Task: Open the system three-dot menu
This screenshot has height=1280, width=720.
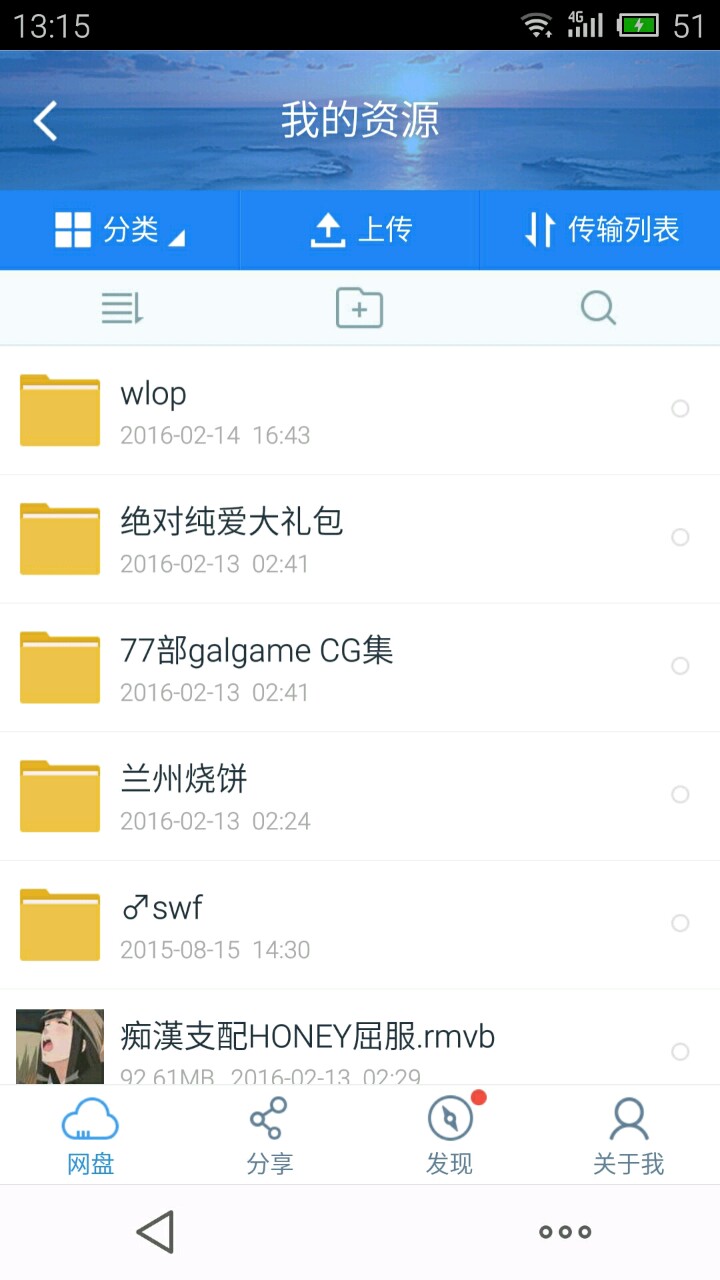Action: click(565, 1232)
